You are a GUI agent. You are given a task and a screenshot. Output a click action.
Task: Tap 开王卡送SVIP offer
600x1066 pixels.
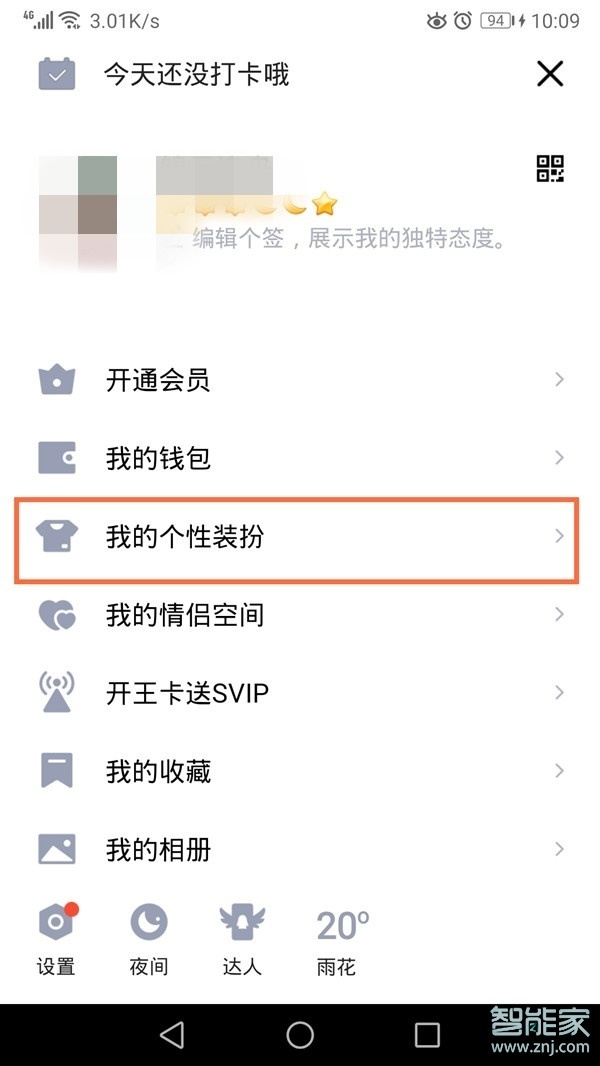300,693
